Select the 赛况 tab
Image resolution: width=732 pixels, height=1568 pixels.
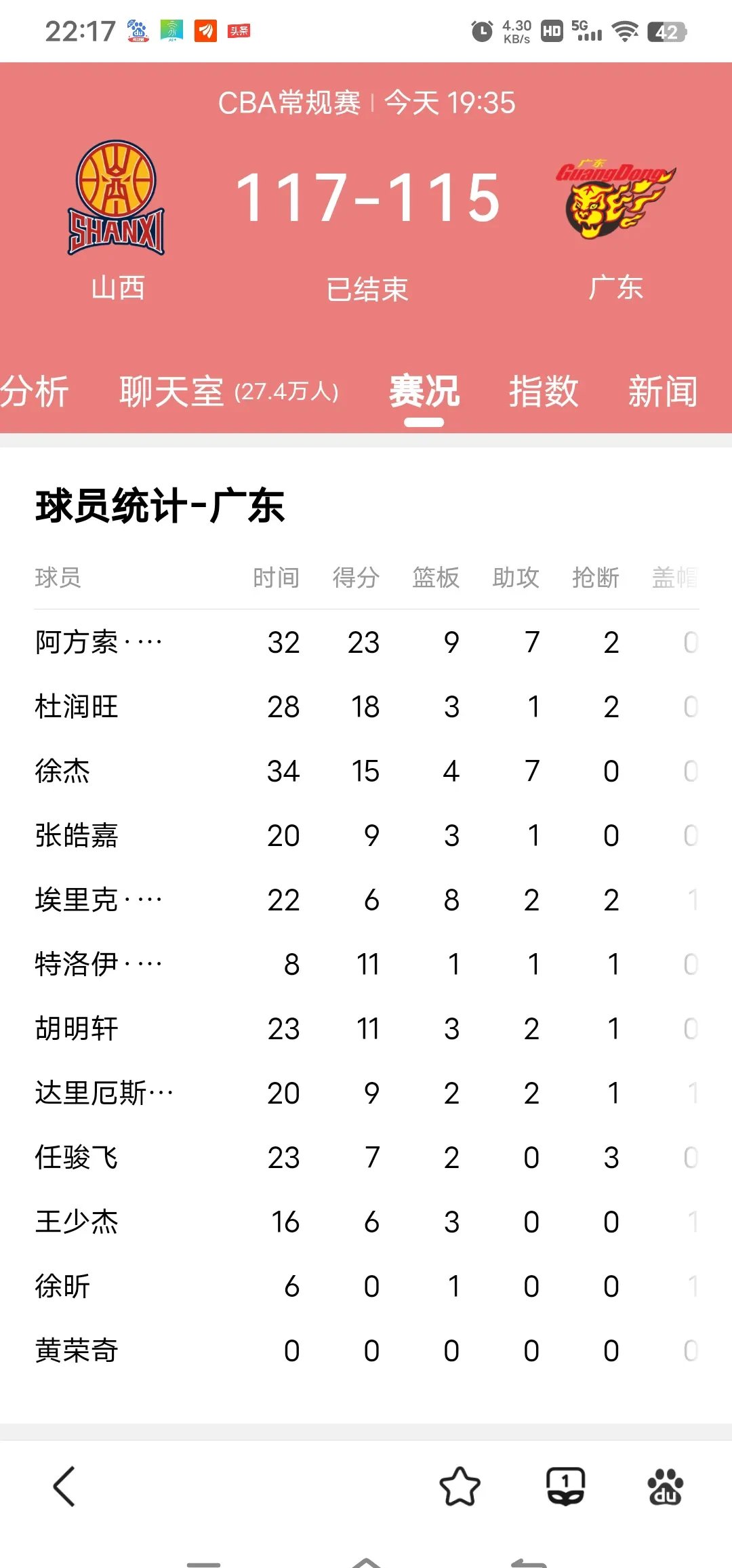[x=424, y=392]
